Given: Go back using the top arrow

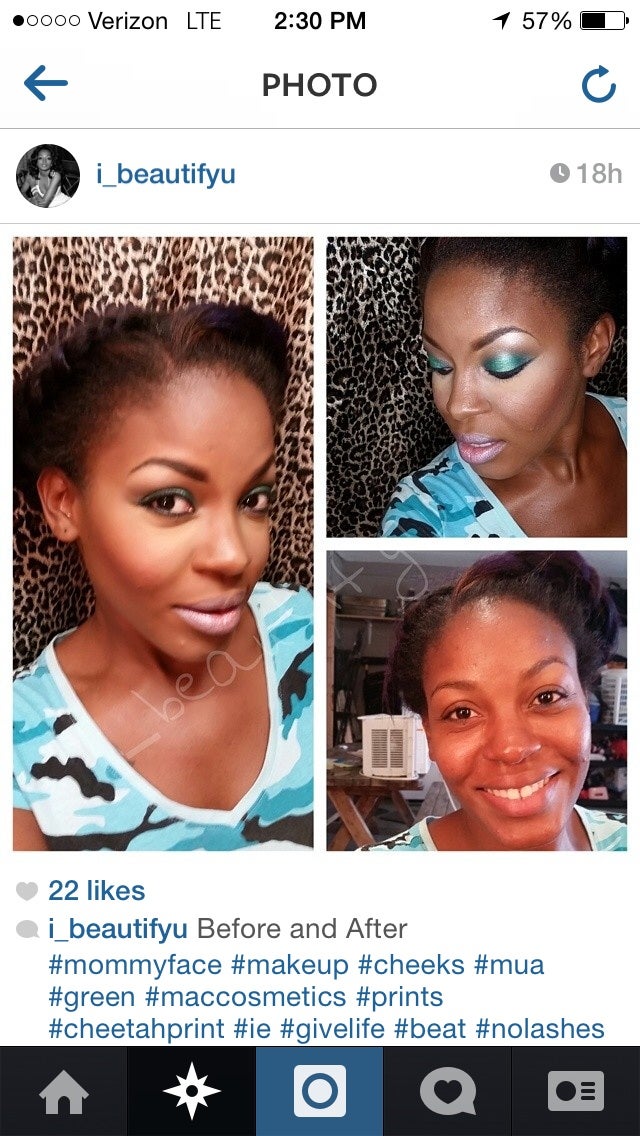Looking at the screenshot, I should tap(45, 84).
